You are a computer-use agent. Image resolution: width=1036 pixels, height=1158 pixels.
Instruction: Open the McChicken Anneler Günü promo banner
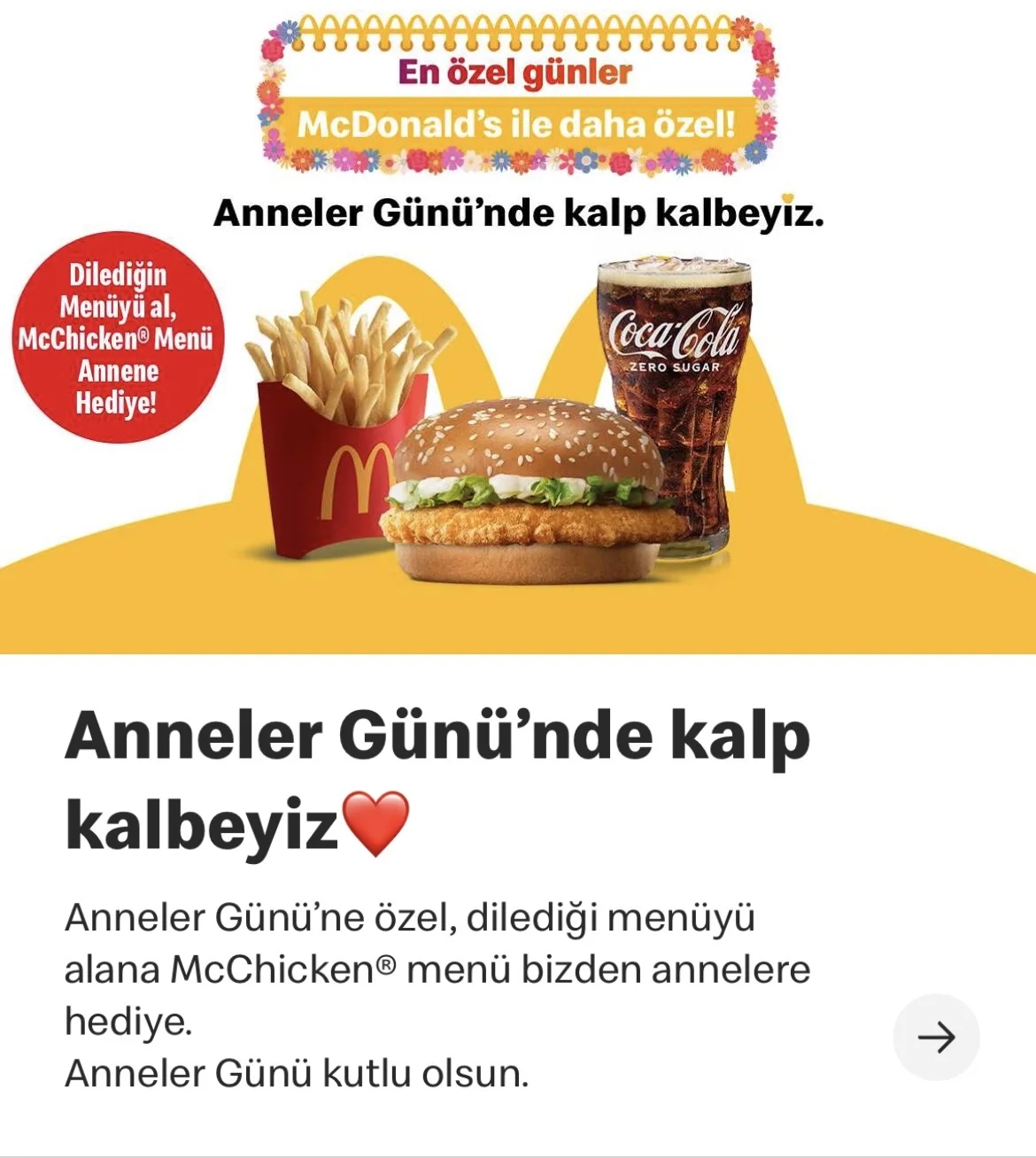(x=518, y=328)
